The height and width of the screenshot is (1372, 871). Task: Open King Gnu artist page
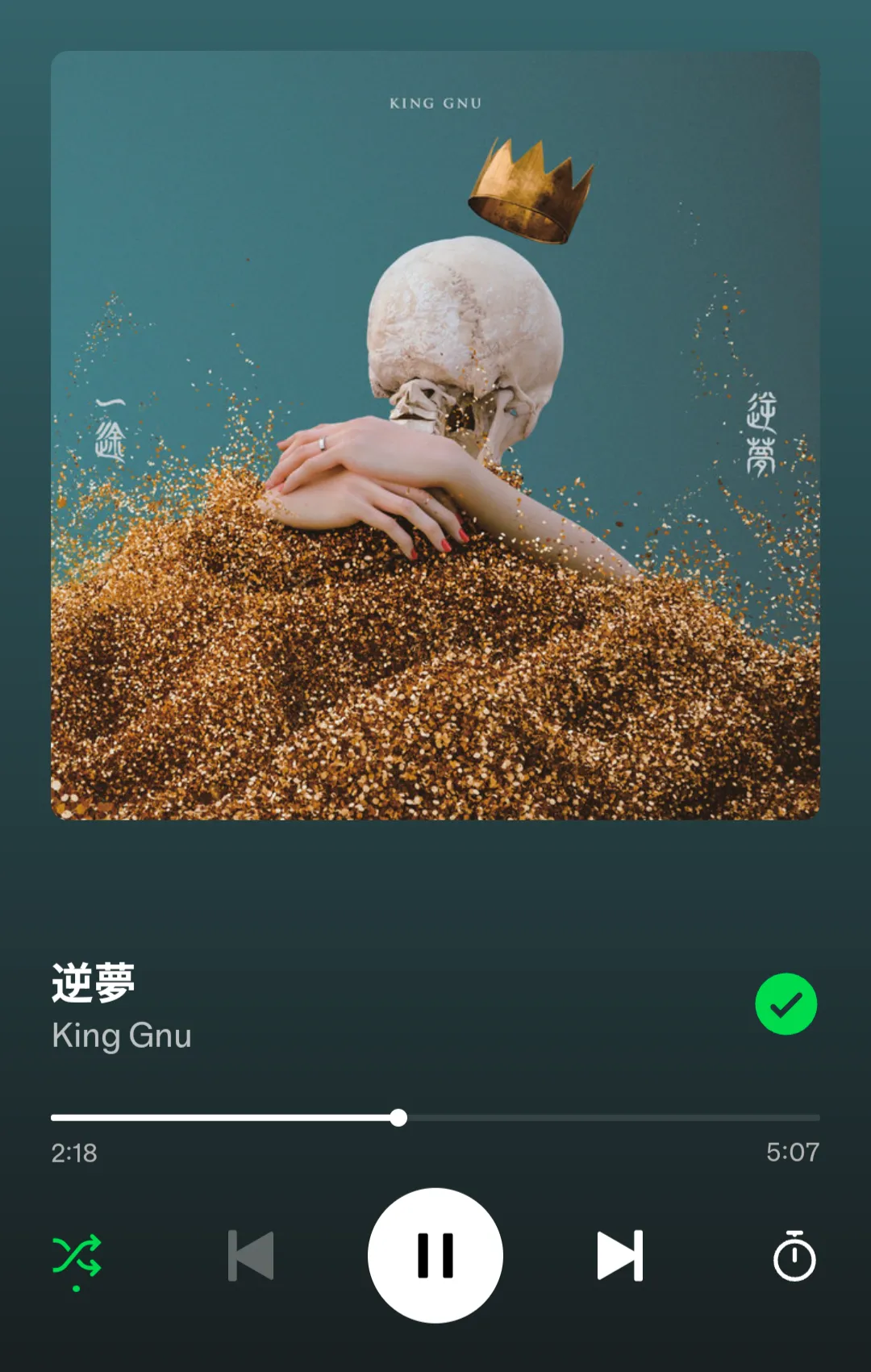(x=122, y=1036)
